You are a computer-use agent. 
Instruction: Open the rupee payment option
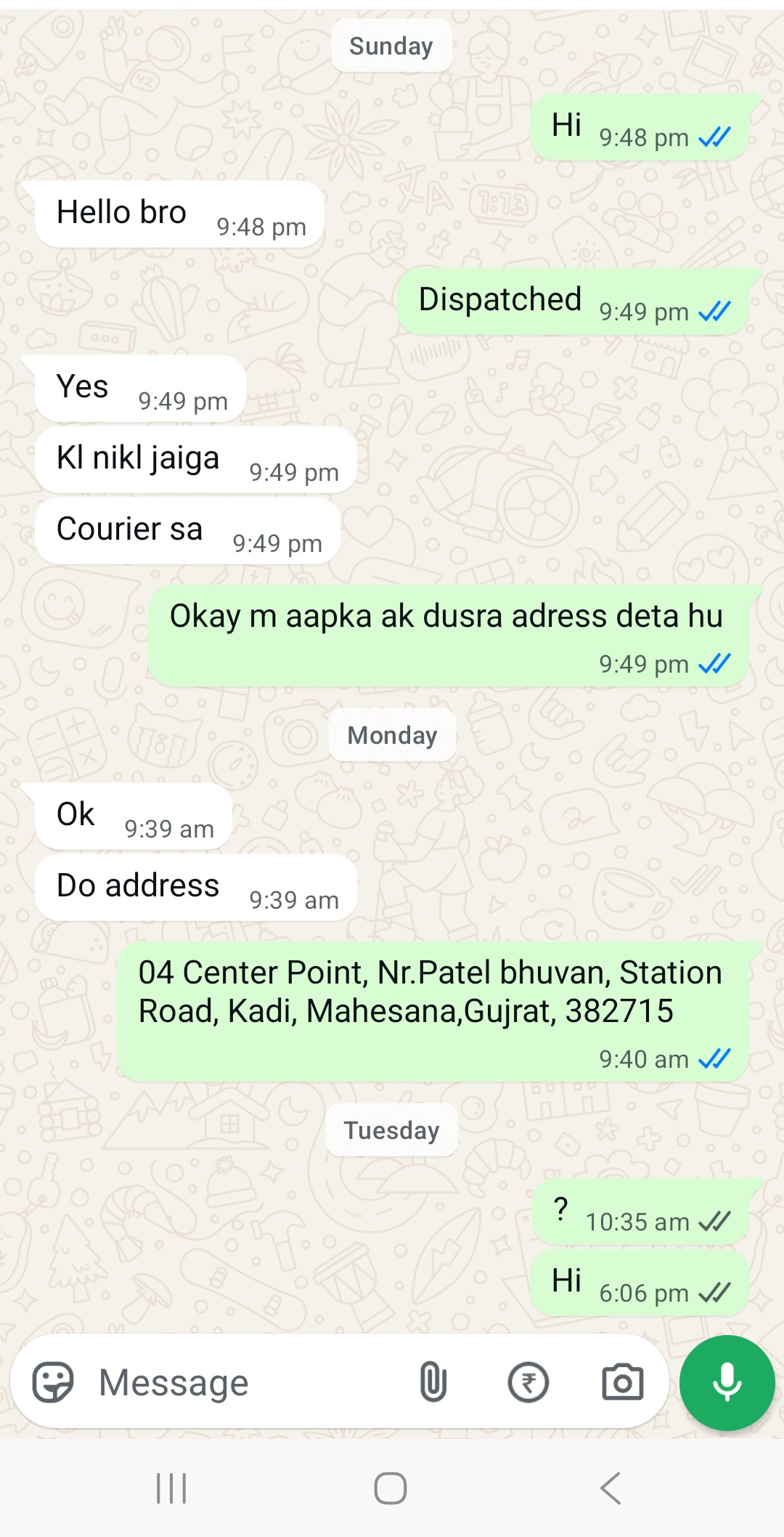tap(528, 1382)
